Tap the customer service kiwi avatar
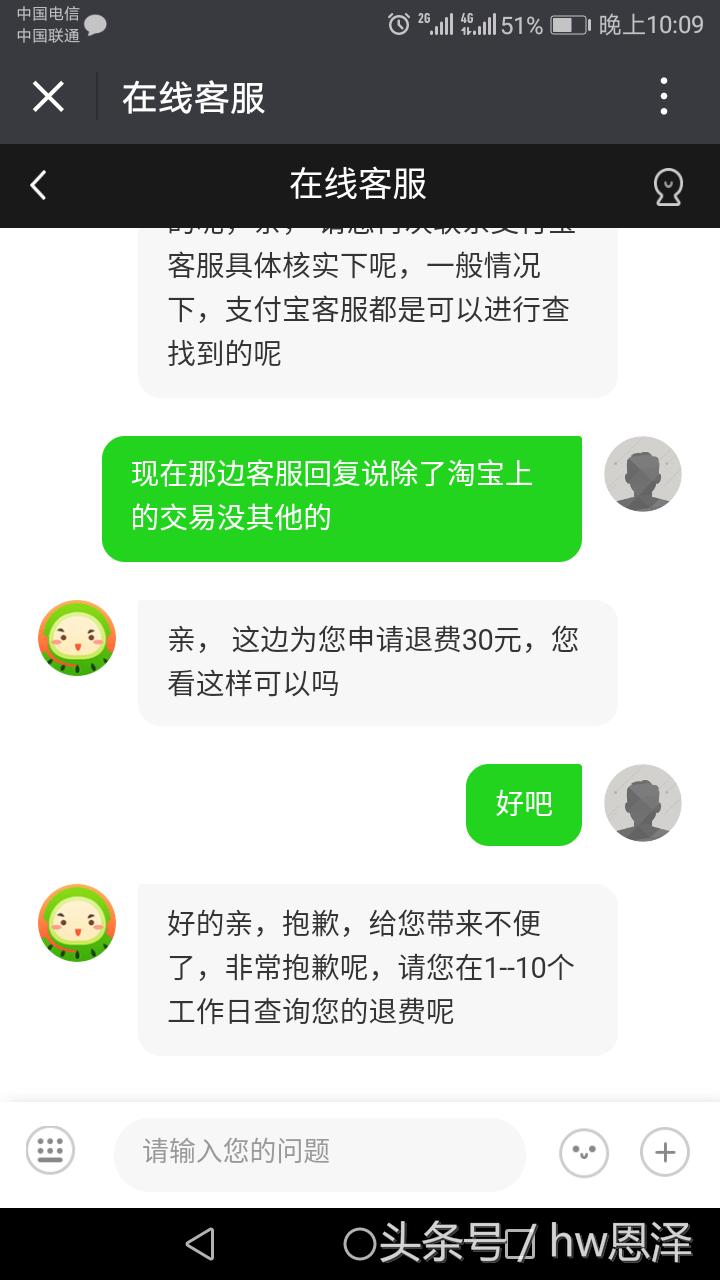Image resolution: width=720 pixels, height=1280 pixels. tap(76, 637)
